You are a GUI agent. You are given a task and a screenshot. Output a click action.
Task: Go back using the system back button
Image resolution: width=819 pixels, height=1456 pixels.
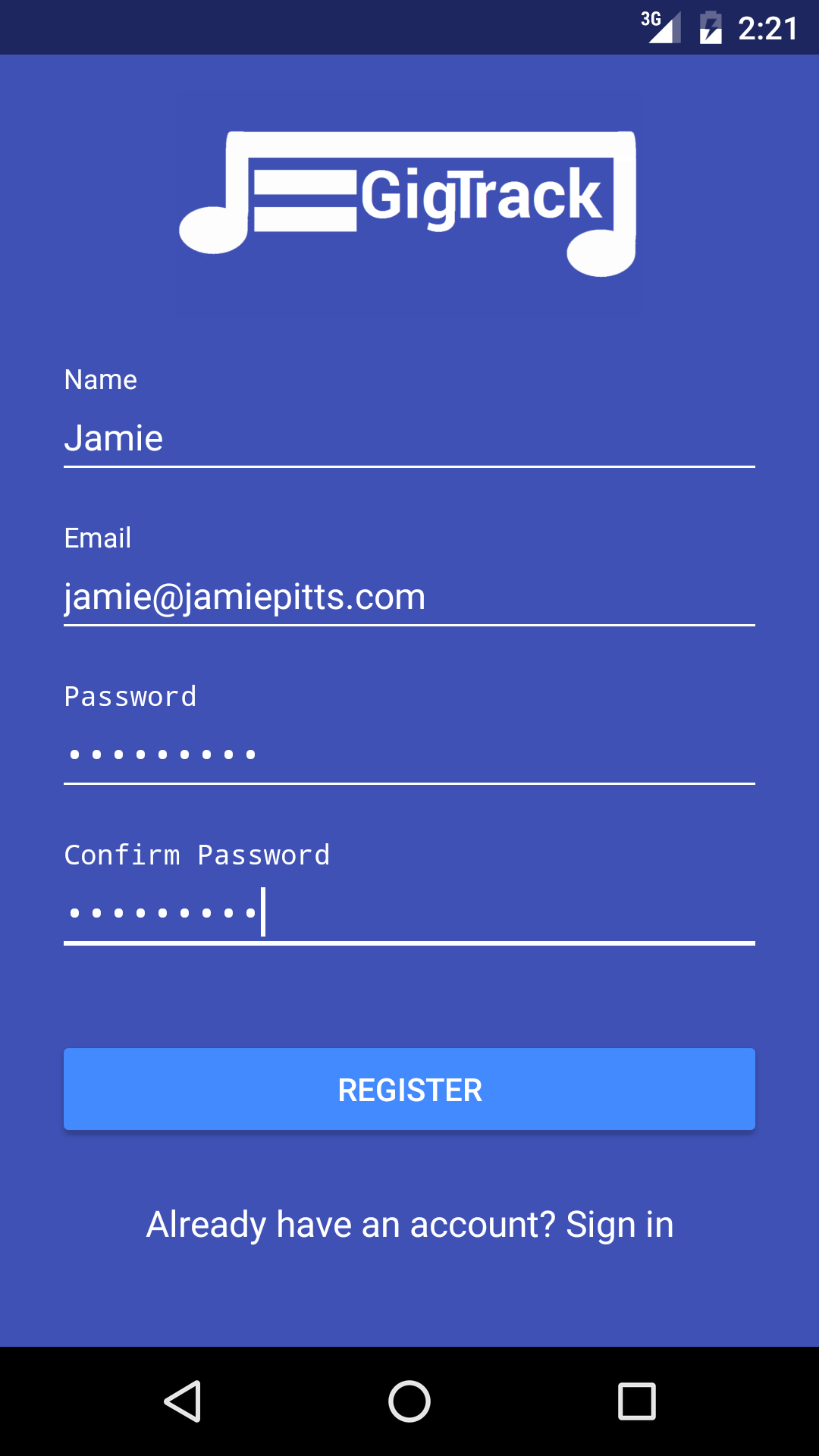click(x=182, y=1401)
